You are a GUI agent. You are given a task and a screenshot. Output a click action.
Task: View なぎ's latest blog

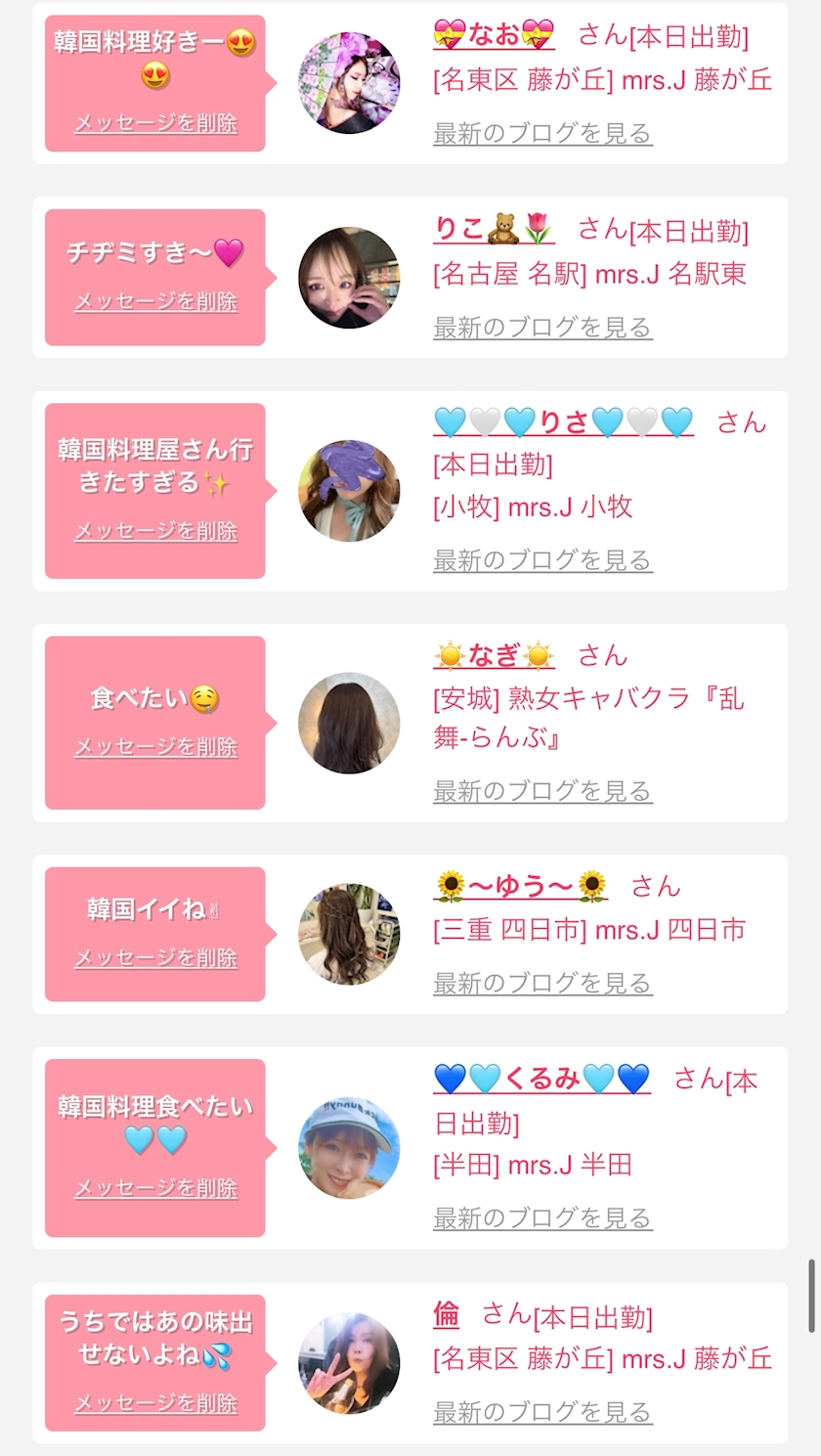point(542,791)
